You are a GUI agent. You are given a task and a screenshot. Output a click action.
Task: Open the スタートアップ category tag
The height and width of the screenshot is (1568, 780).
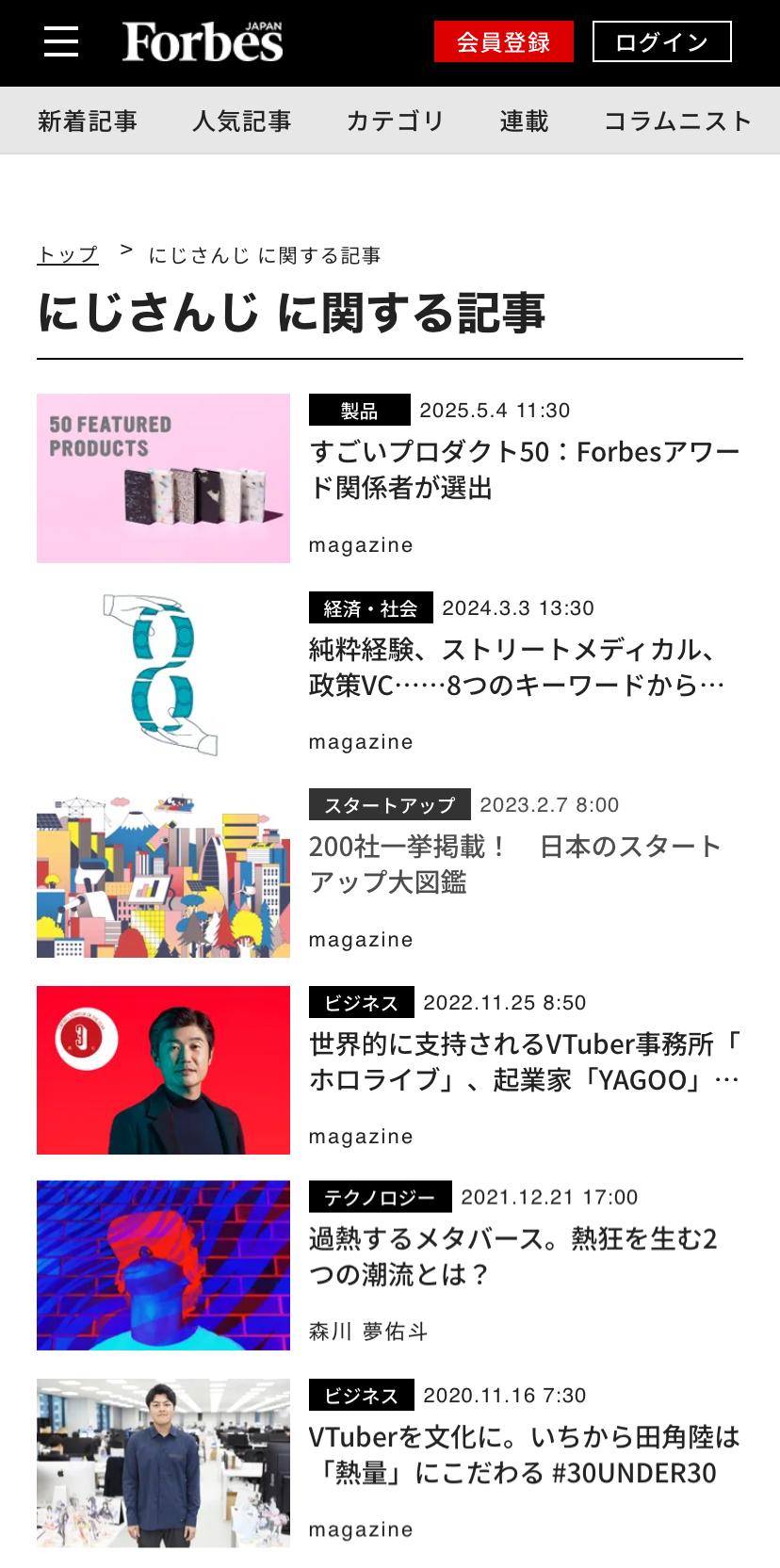(389, 805)
